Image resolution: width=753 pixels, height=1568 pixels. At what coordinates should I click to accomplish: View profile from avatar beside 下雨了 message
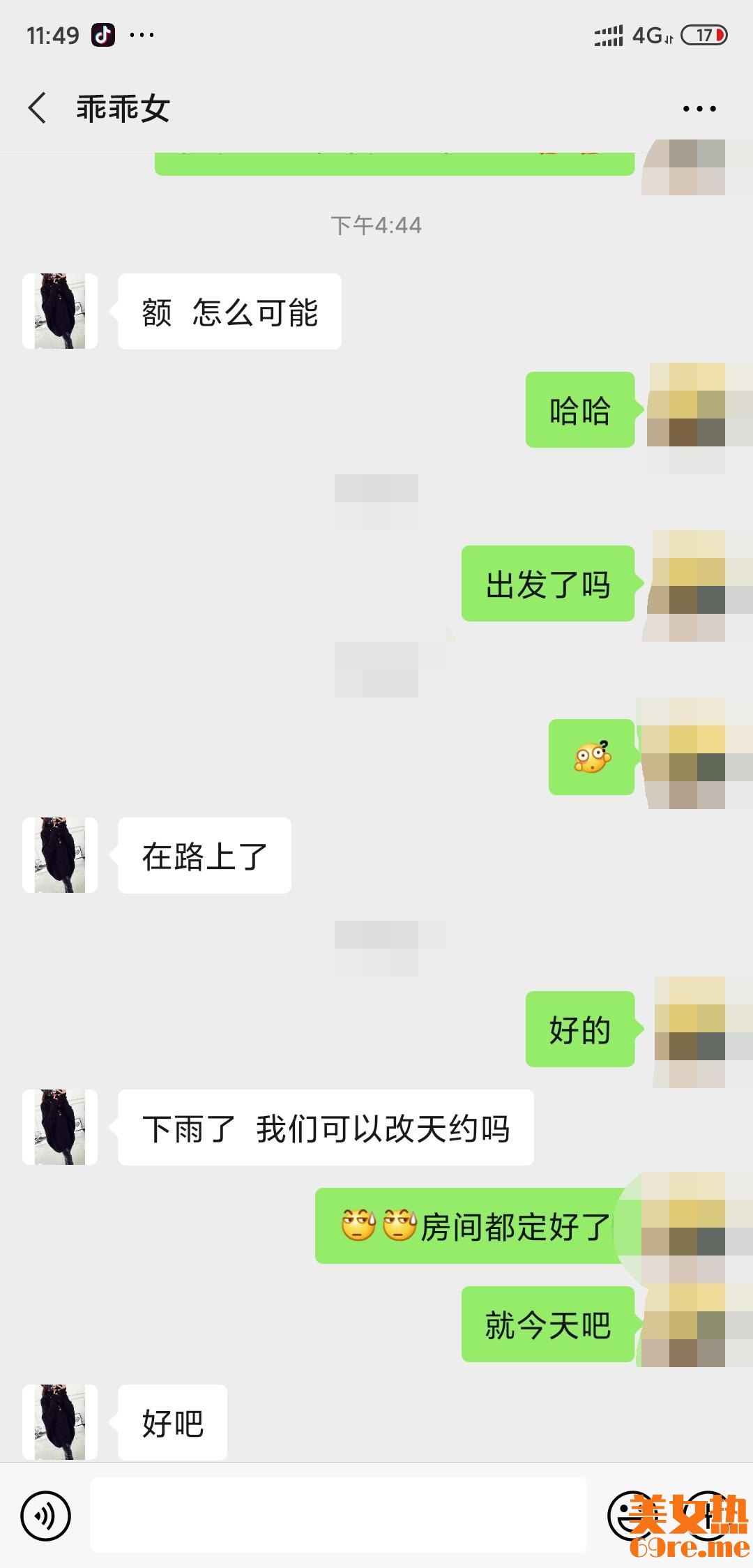point(60,1127)
